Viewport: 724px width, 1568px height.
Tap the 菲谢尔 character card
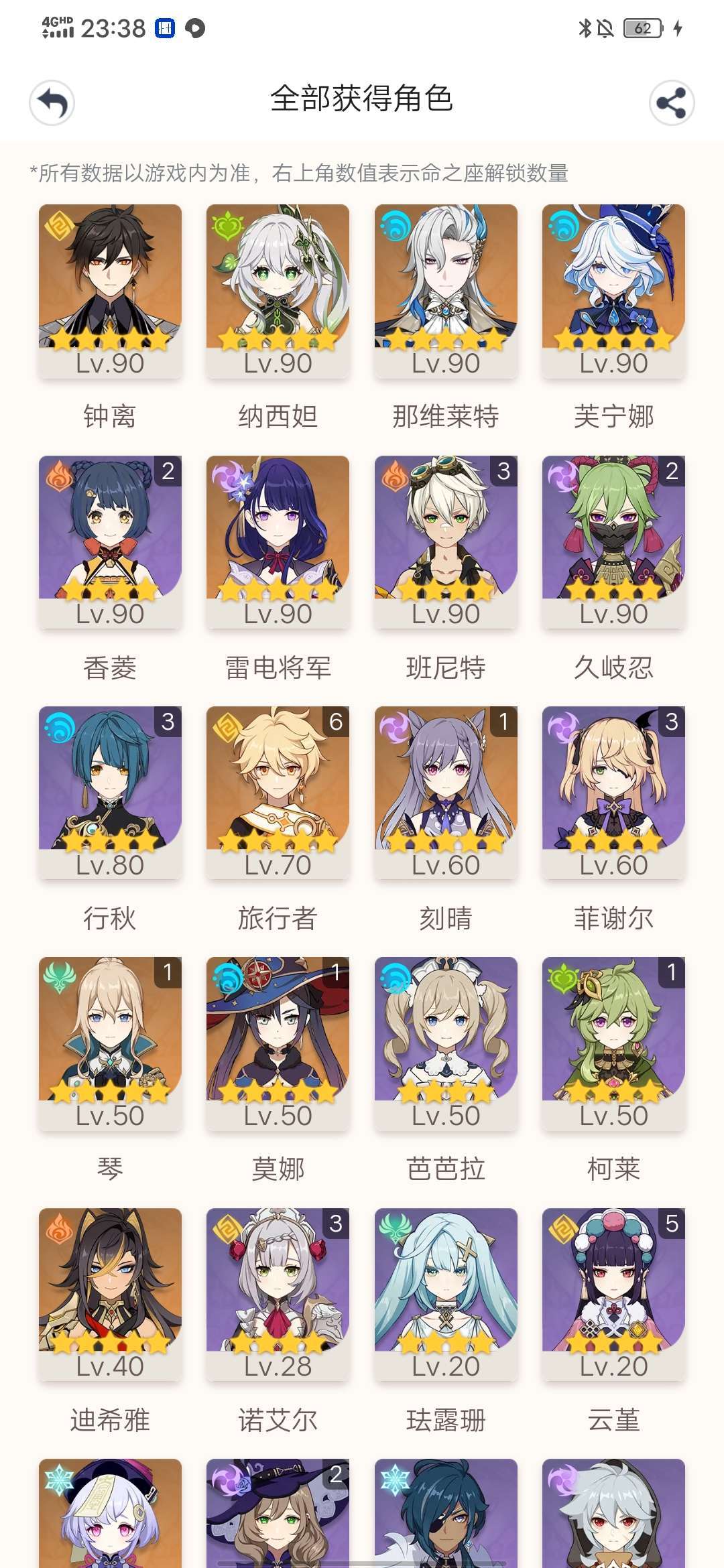coord(613,792)
